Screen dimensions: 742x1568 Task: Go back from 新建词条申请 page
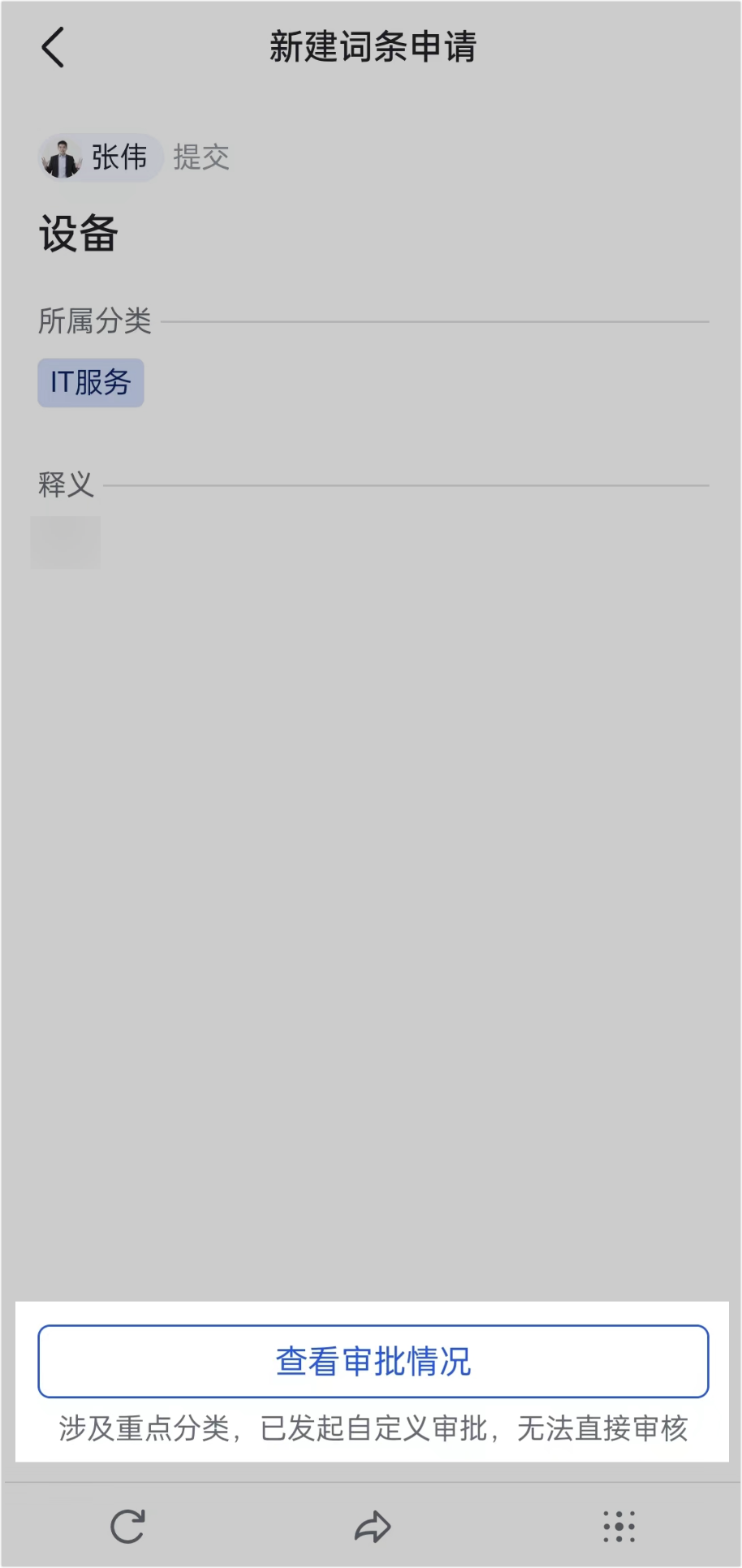53,47
